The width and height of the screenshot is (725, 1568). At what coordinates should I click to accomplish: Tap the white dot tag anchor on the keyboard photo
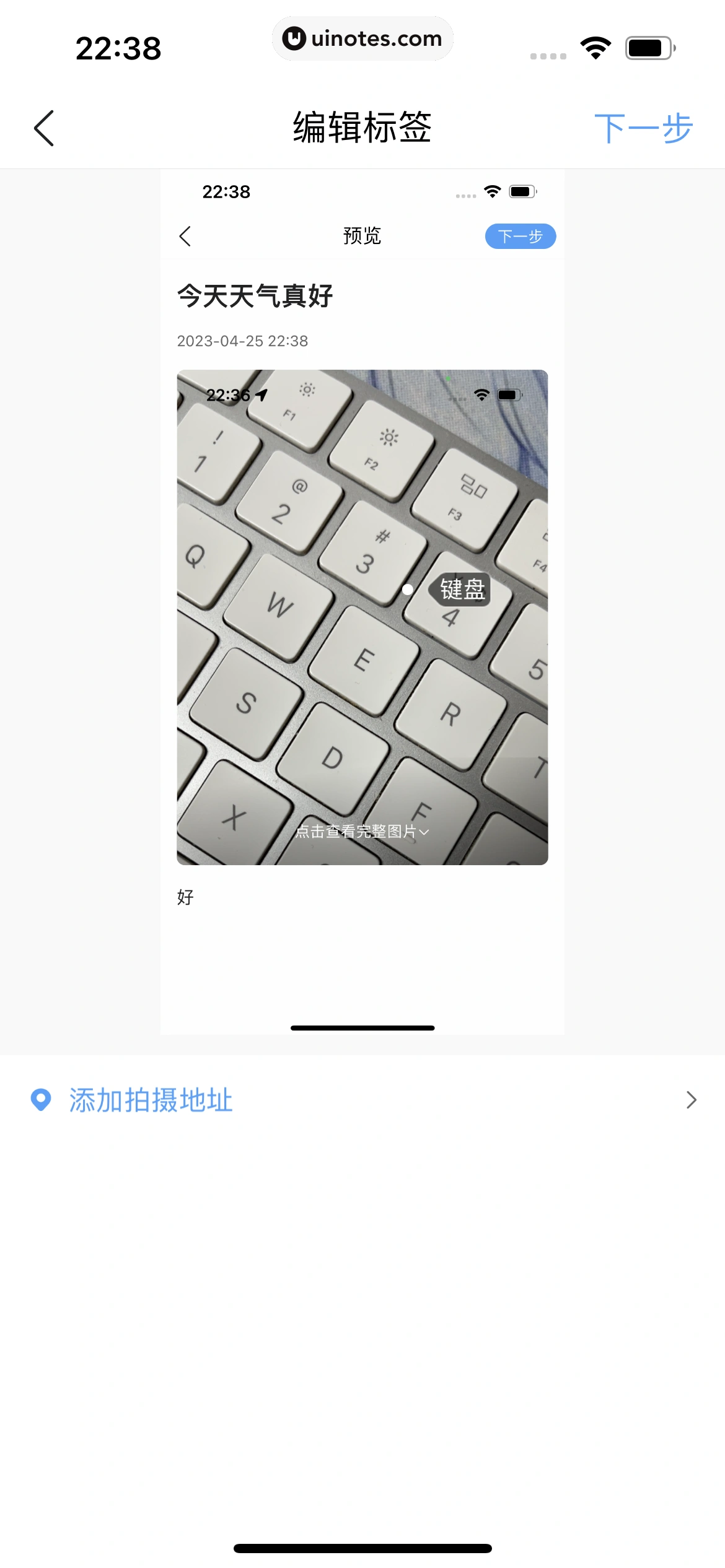click(407, 589)
